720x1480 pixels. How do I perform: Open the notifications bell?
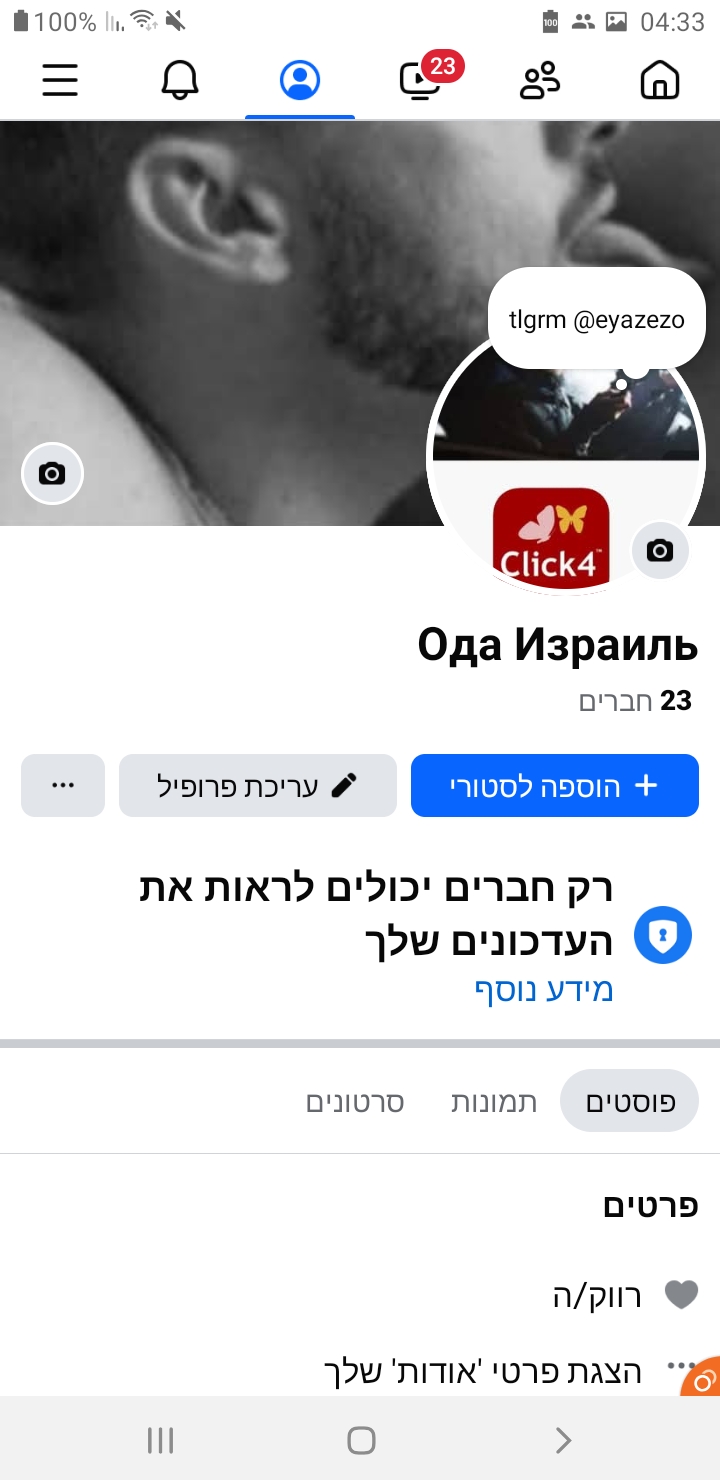[x=180, y=80]
